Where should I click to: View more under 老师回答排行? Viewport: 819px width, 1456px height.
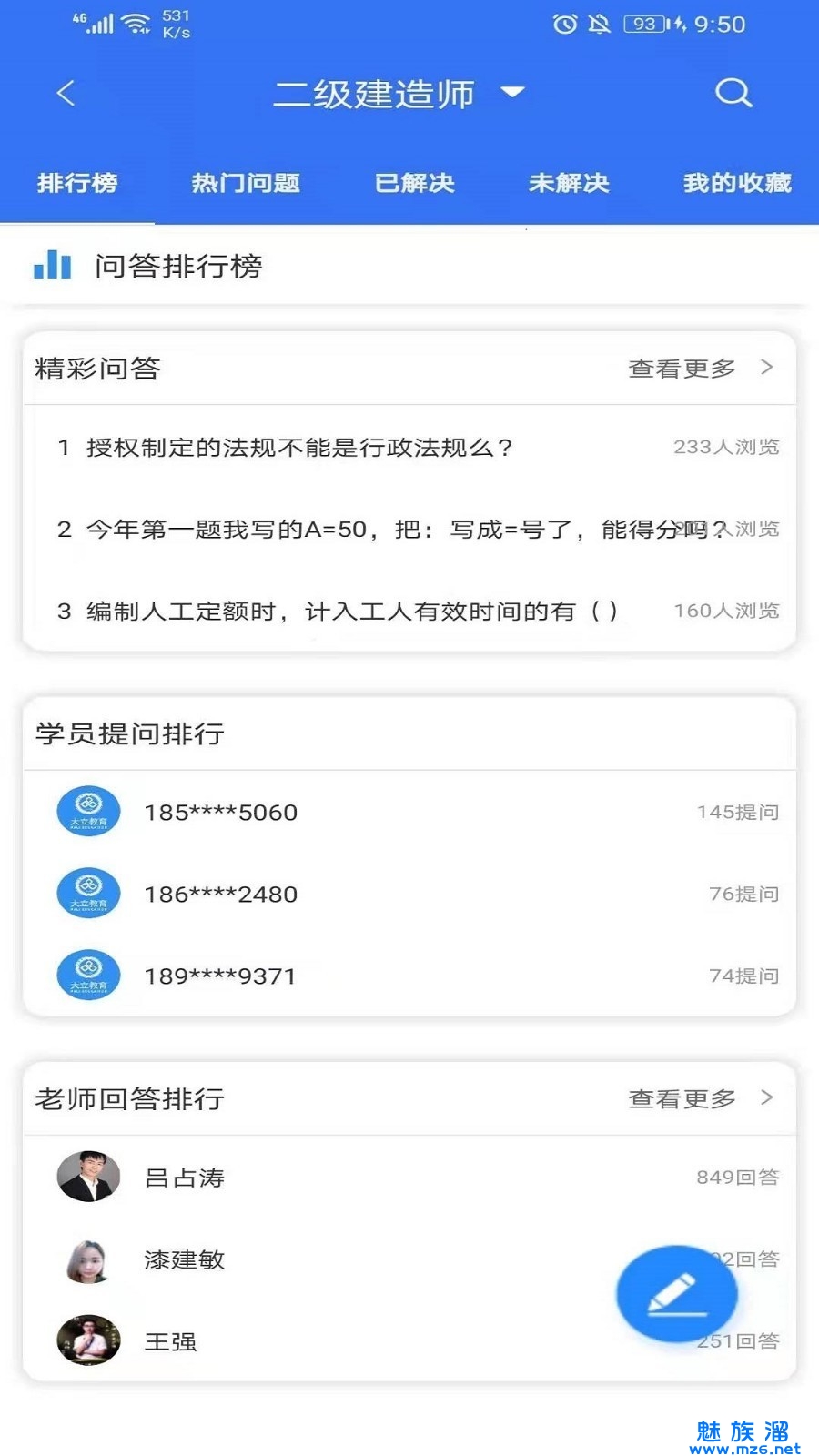point(699,1098)
